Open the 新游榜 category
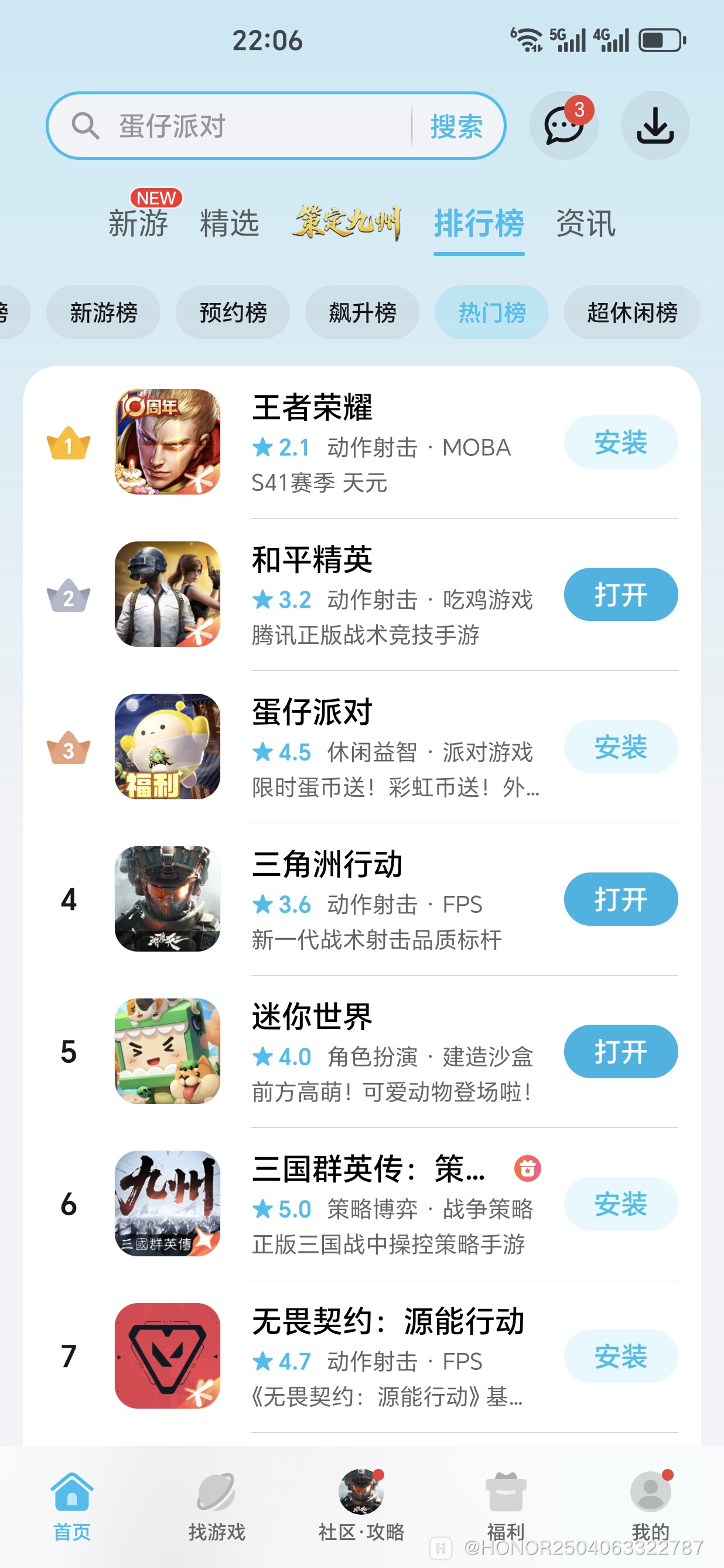The width and height of the screenshot is (724, 1568). pos(104,312)
